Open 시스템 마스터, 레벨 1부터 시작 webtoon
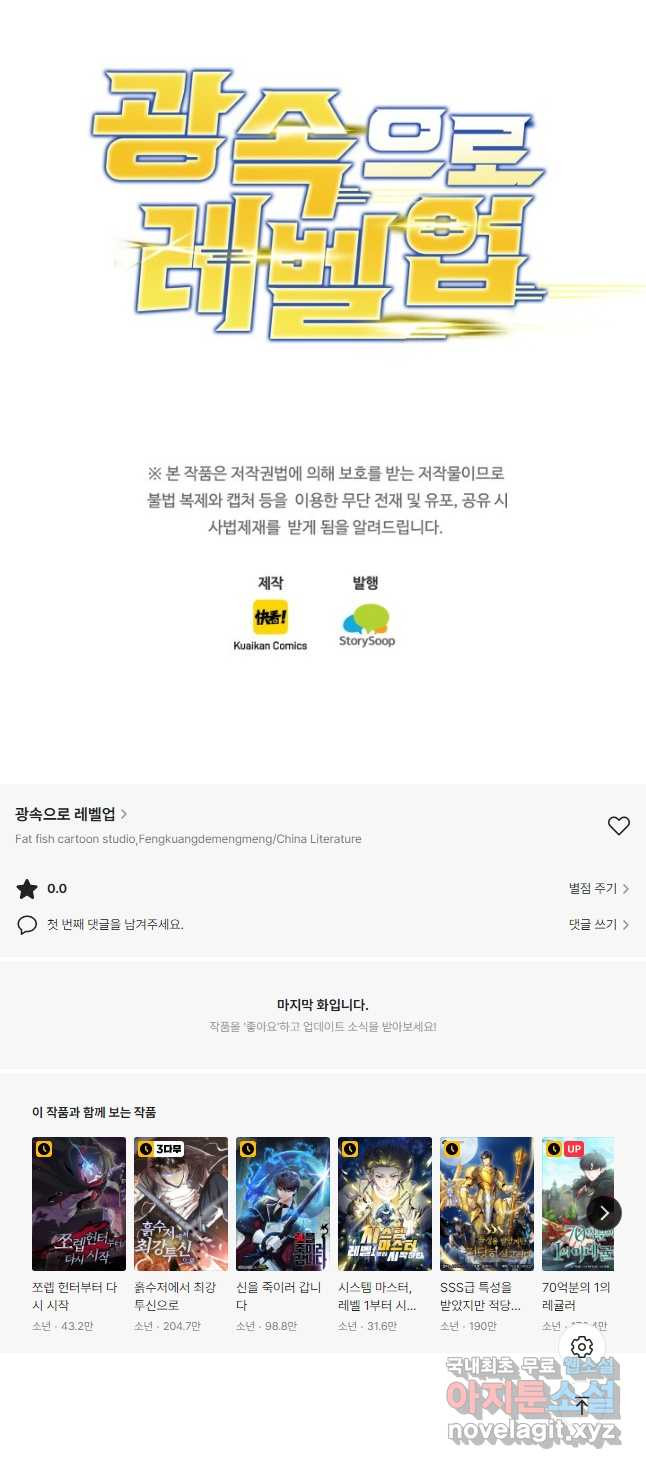646x1469 pixels. (385, 1204)
